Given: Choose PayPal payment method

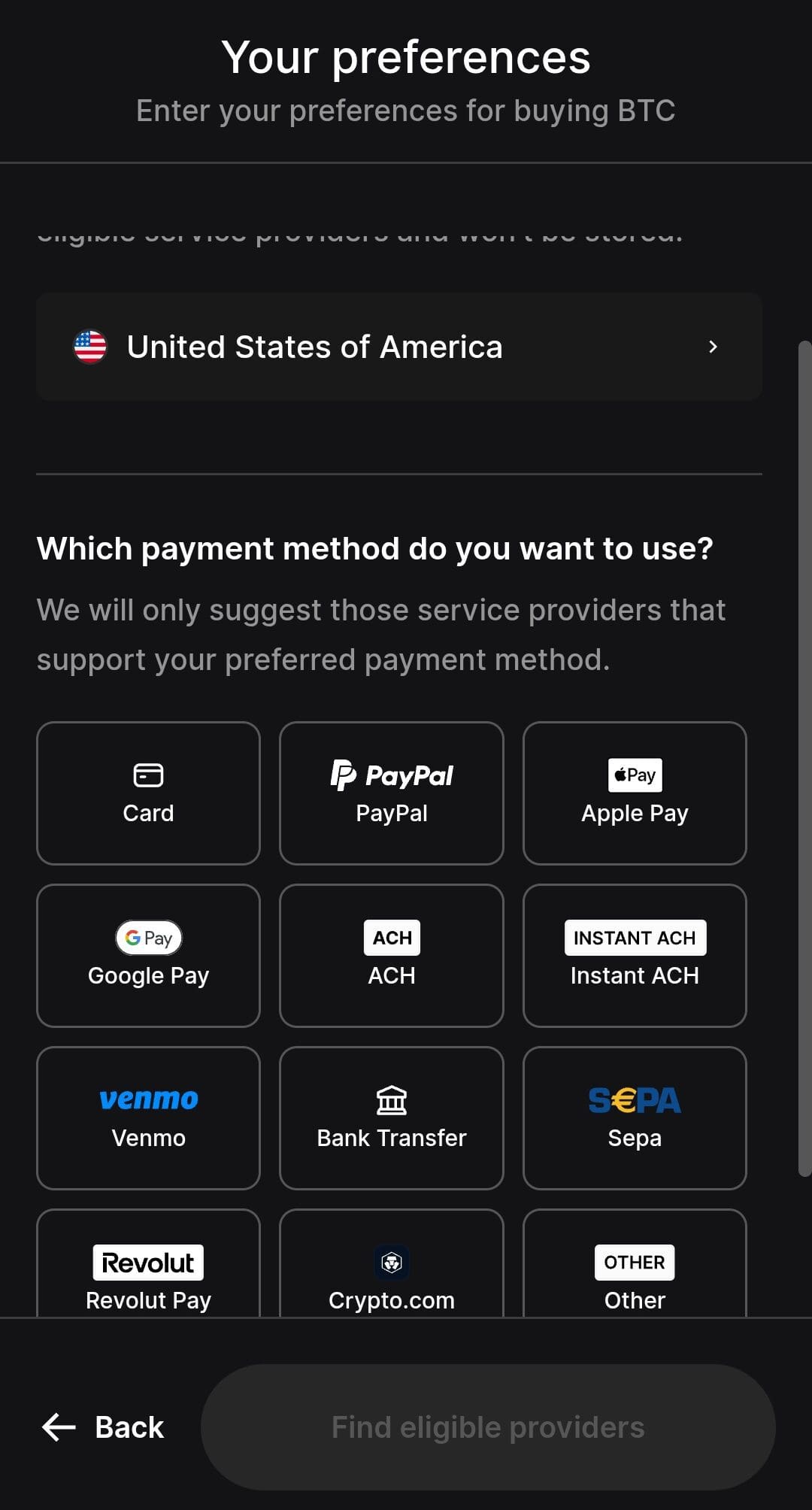Looking at the screenshot, I should point(391,793).
